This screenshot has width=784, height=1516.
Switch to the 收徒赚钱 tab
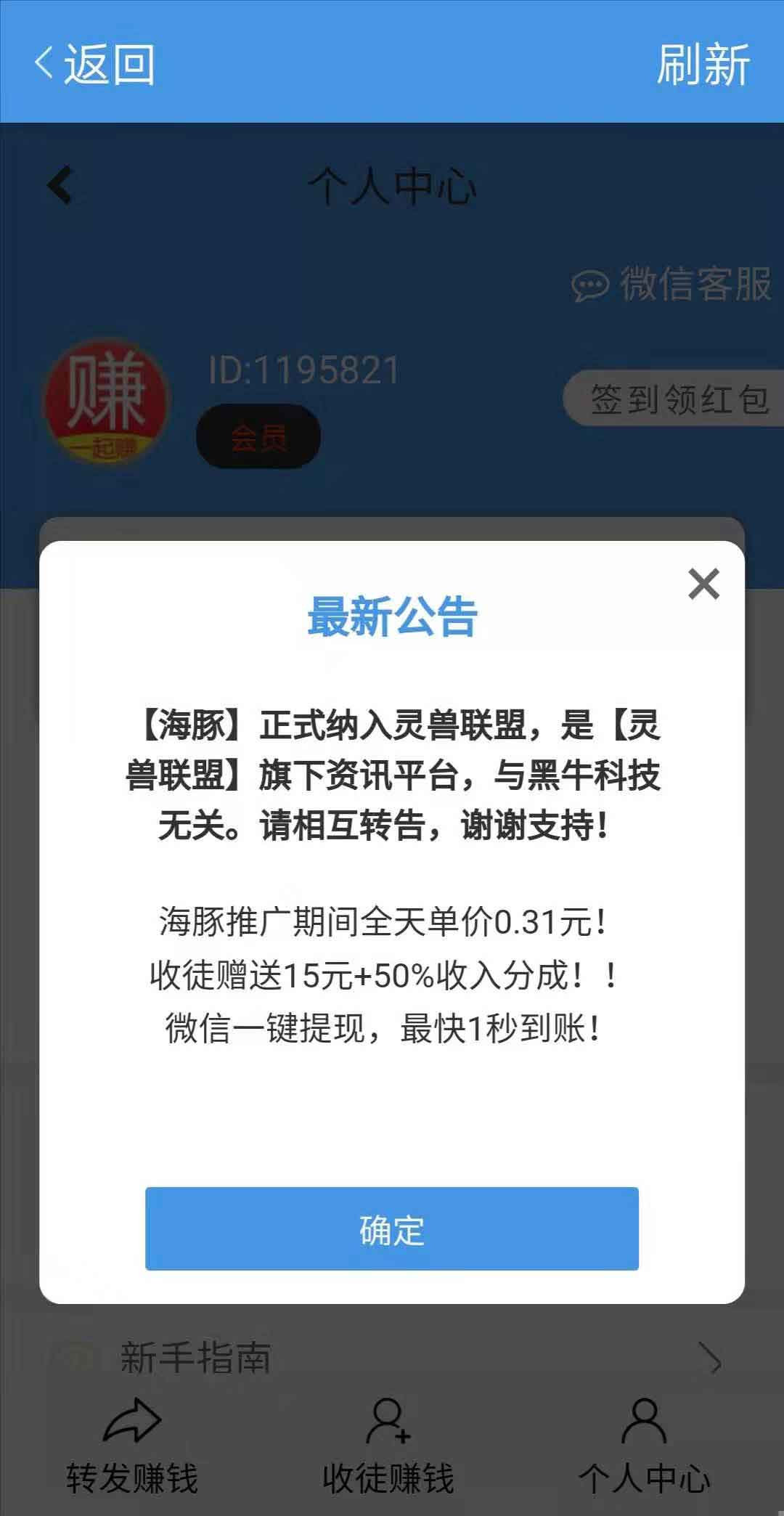pyautogui.click(x=388, y=1446)
